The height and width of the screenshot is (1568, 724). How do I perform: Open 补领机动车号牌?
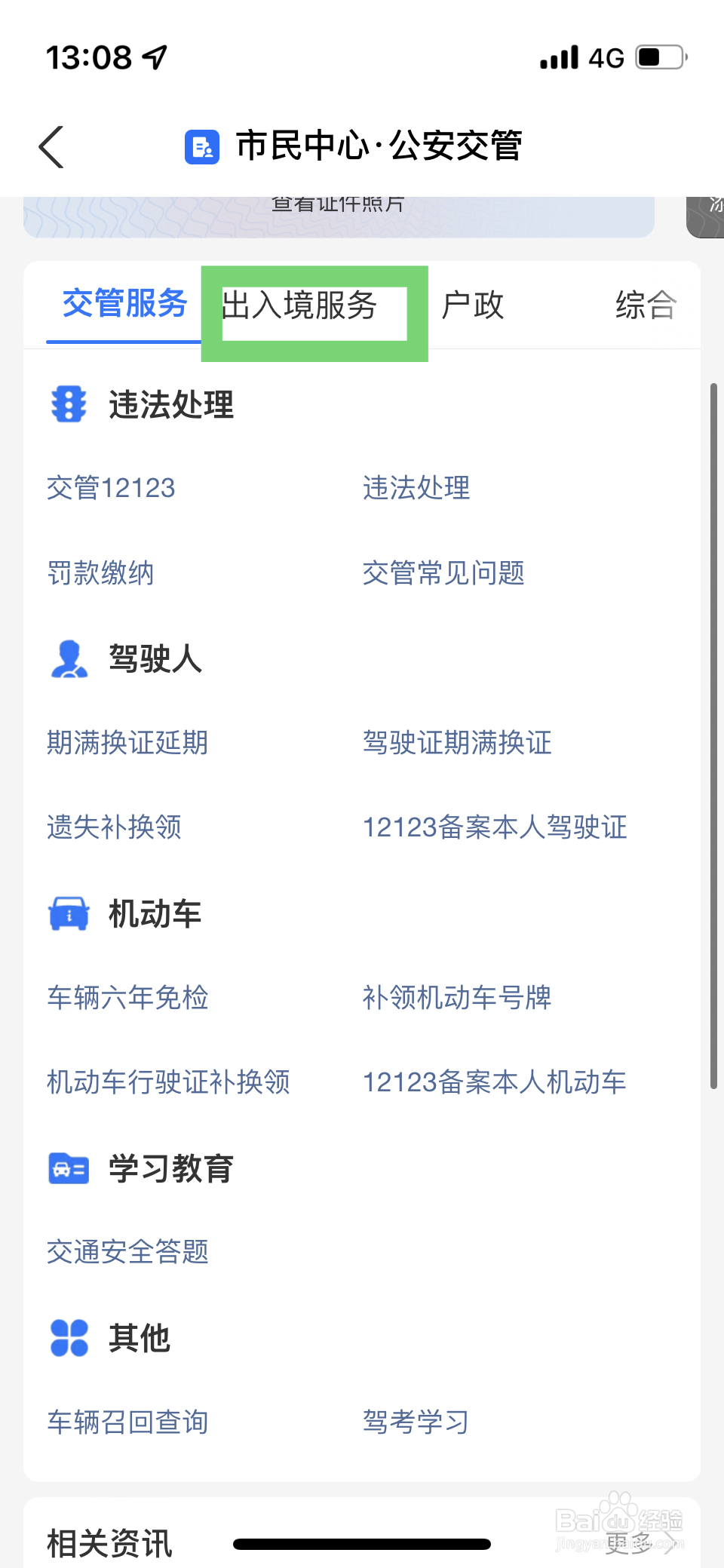tap(457, 998)
